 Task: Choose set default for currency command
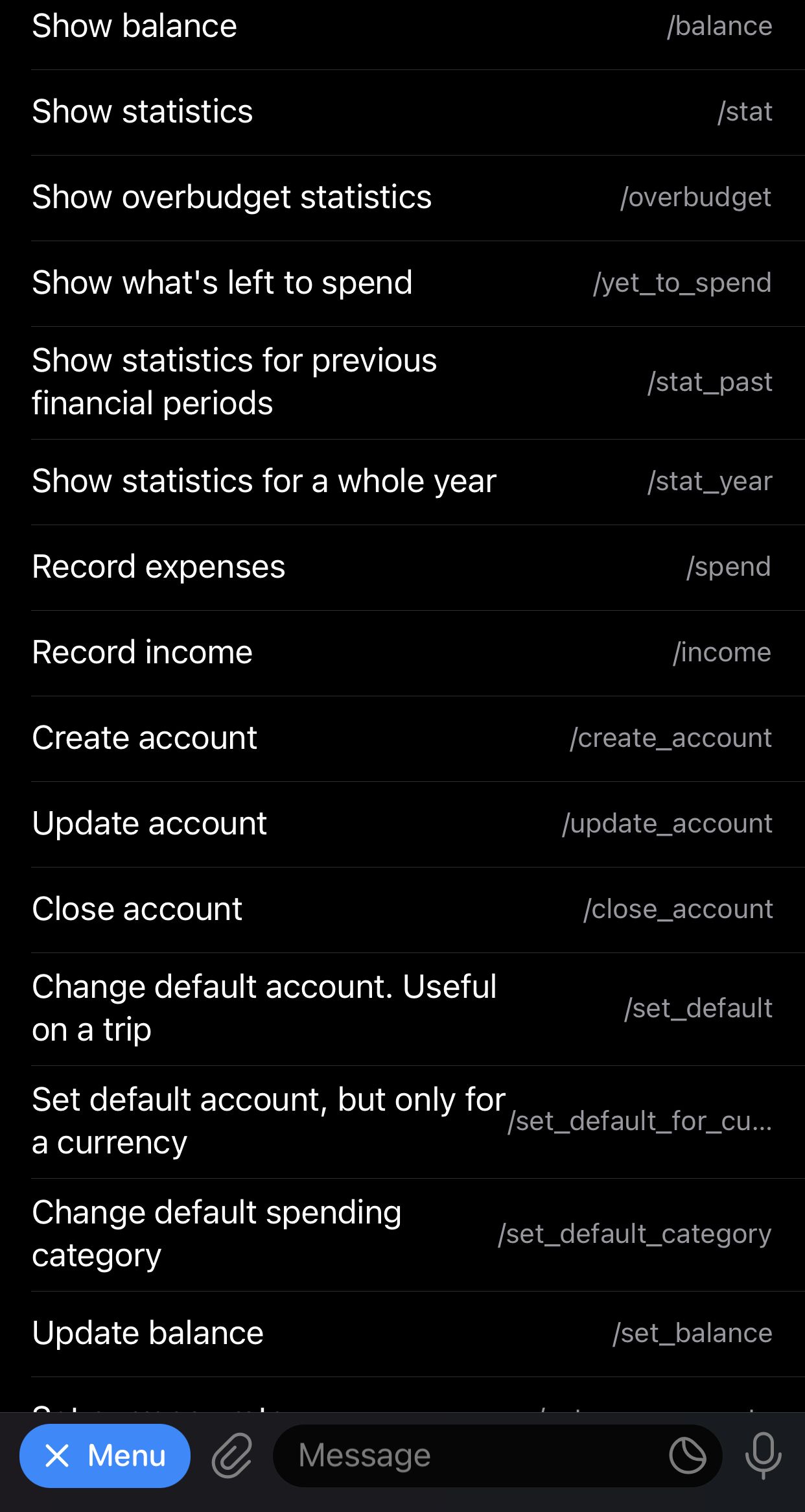click(402, 1120)
